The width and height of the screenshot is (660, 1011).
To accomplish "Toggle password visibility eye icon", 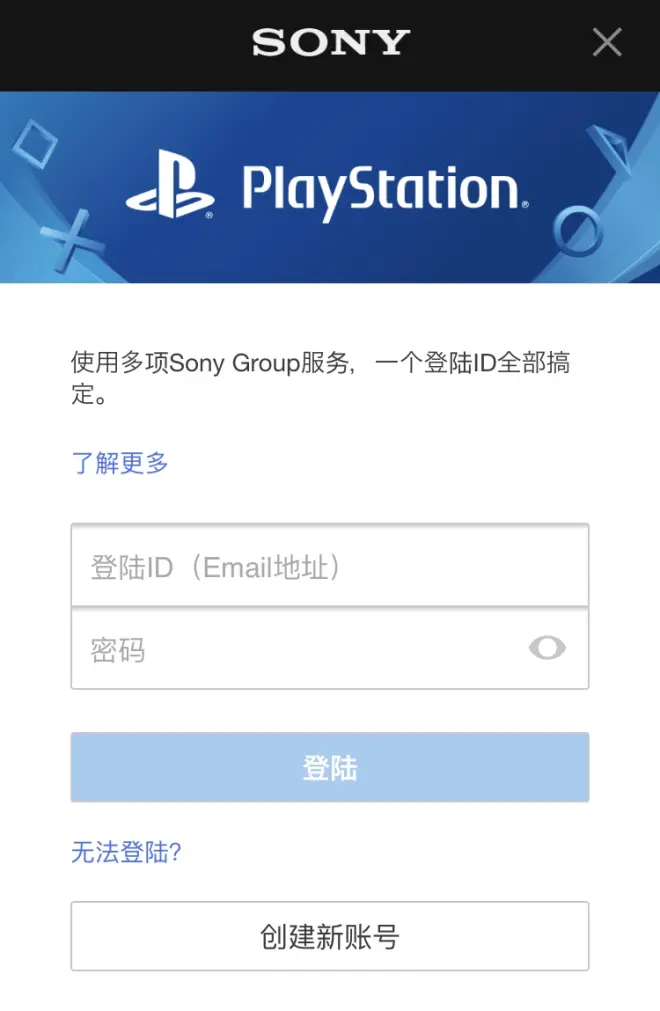I will [547, 649].
